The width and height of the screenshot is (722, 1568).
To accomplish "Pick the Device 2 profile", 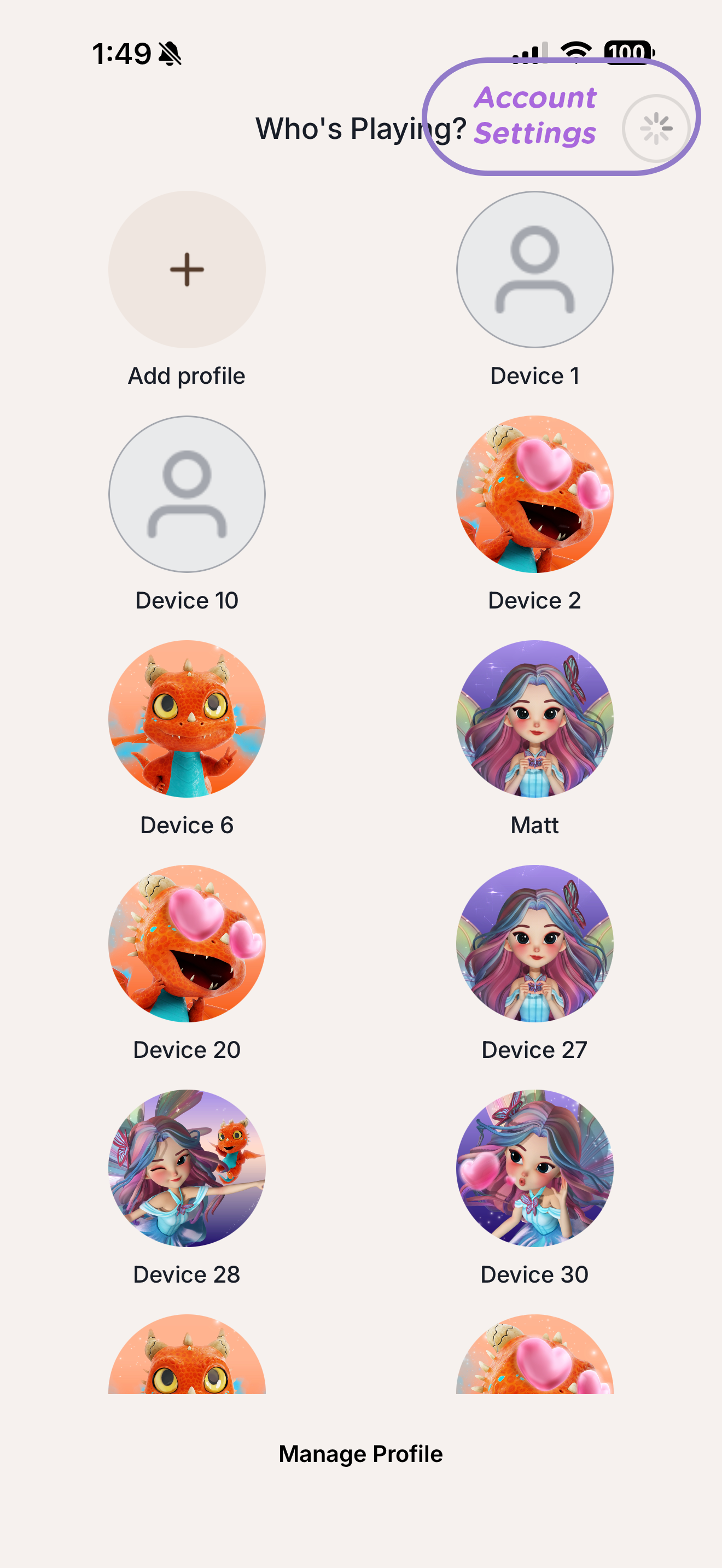I will 534,494.
